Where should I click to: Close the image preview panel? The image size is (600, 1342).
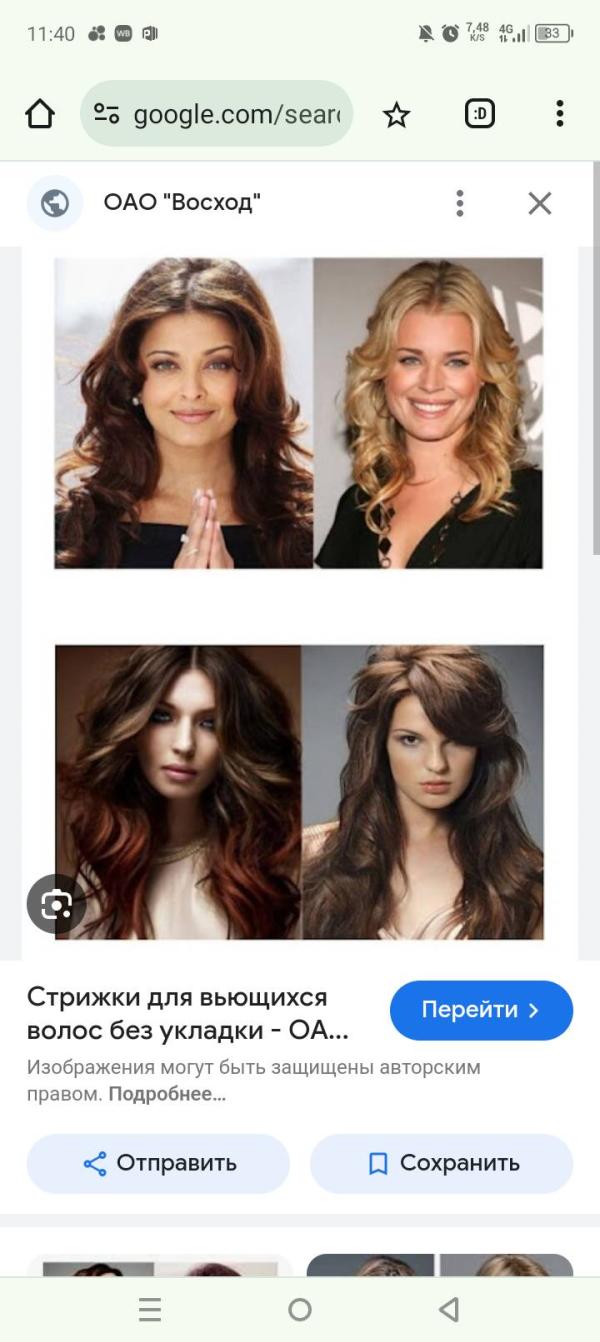click(540, 203)
